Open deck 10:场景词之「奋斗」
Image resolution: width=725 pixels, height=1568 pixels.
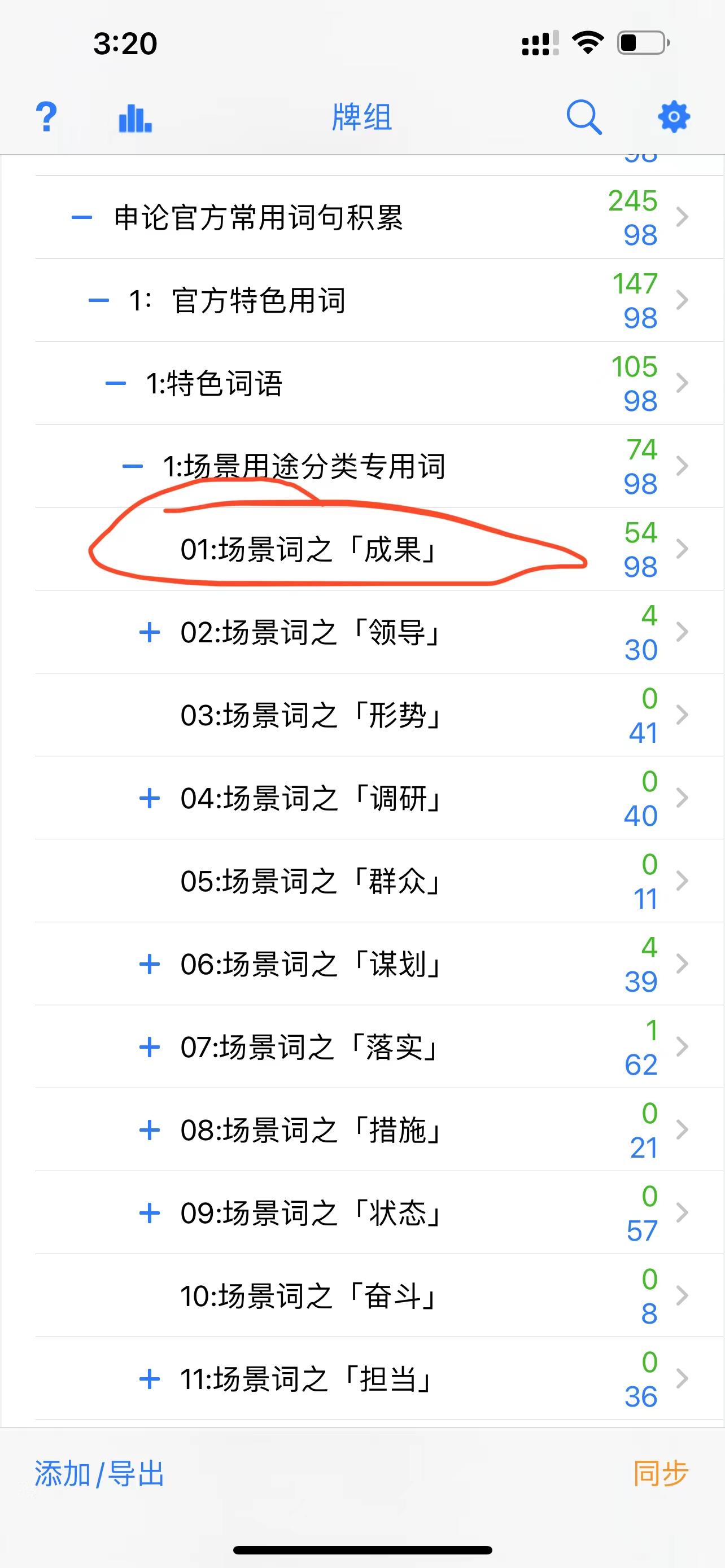click(x=308, y=1297)
